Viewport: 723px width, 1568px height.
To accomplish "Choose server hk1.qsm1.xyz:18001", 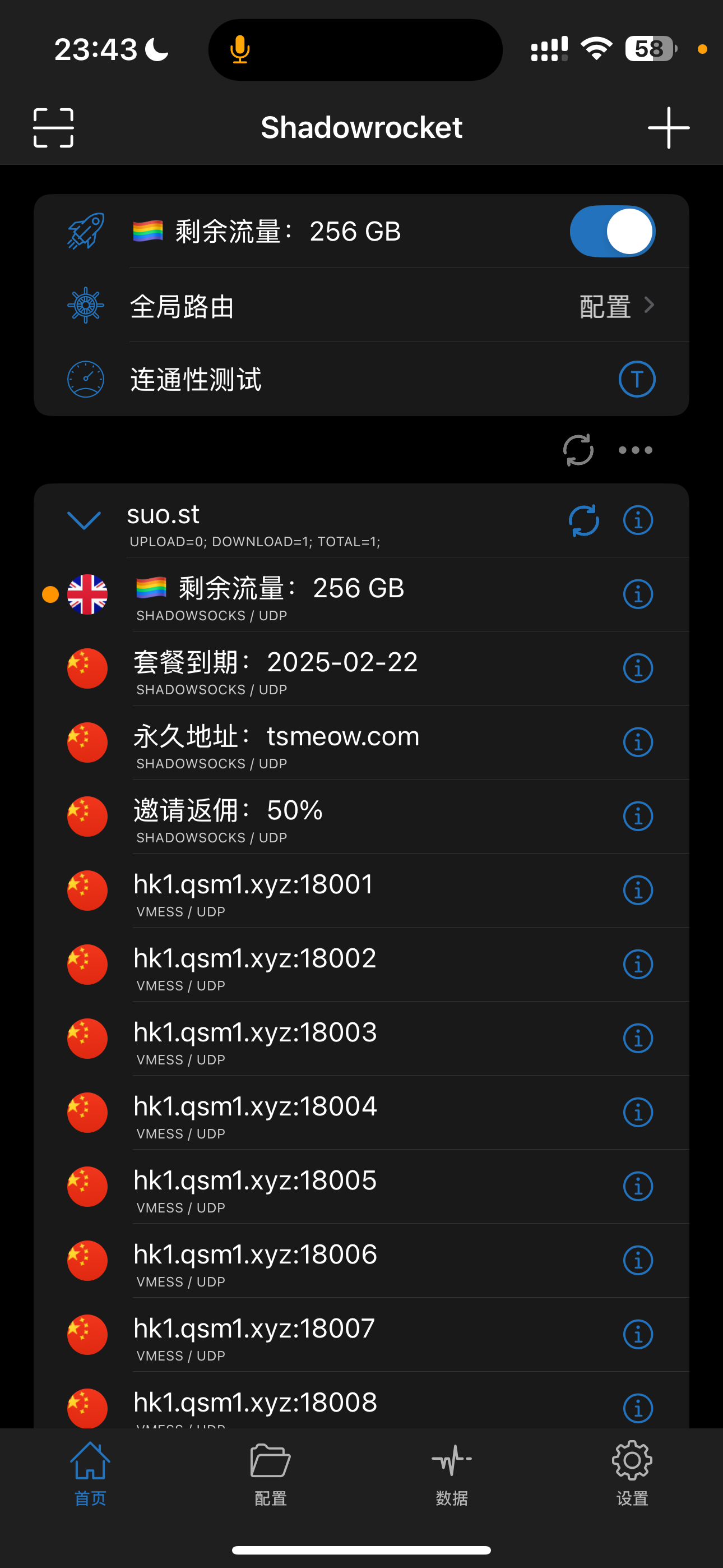I will [361, 891].
